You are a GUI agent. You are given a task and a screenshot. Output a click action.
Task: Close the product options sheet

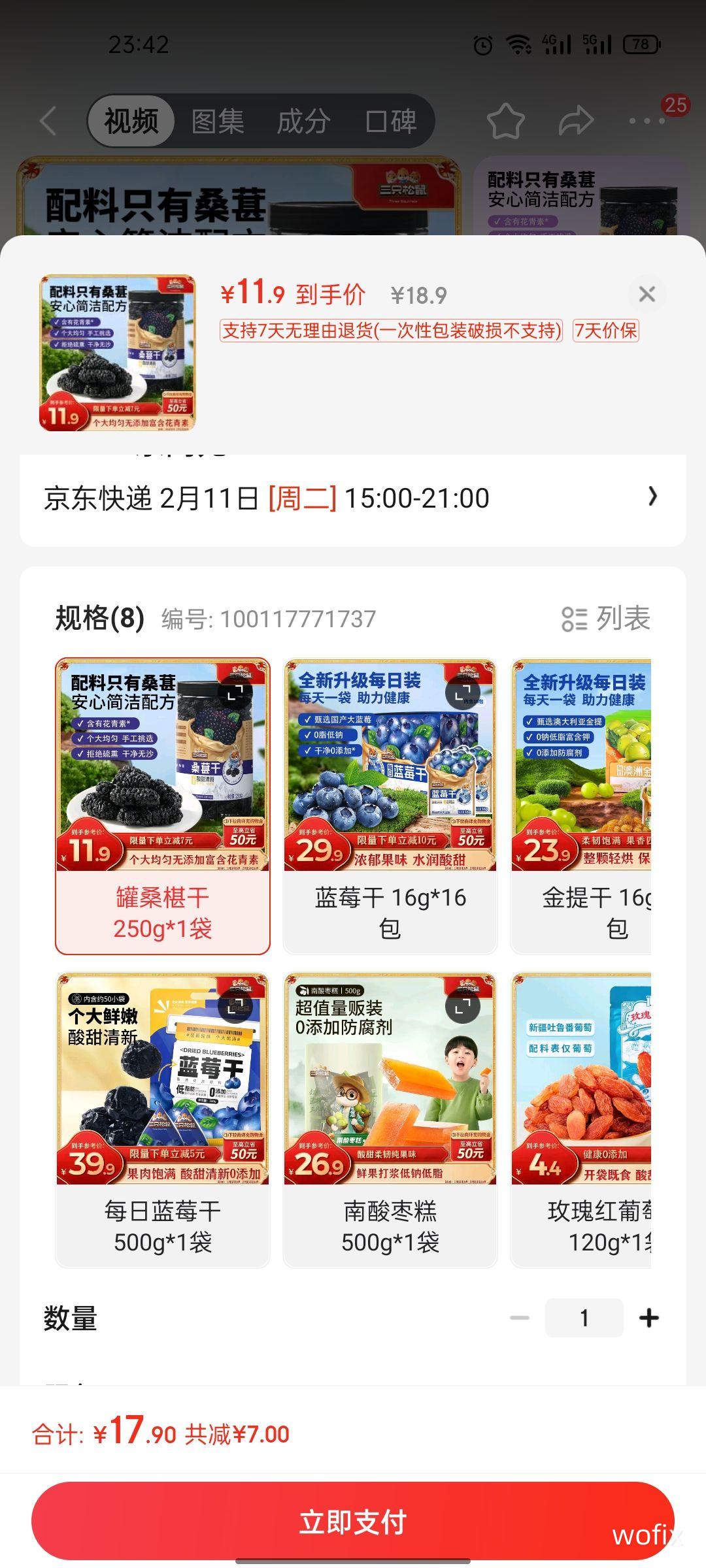click(x=647, y=294)
